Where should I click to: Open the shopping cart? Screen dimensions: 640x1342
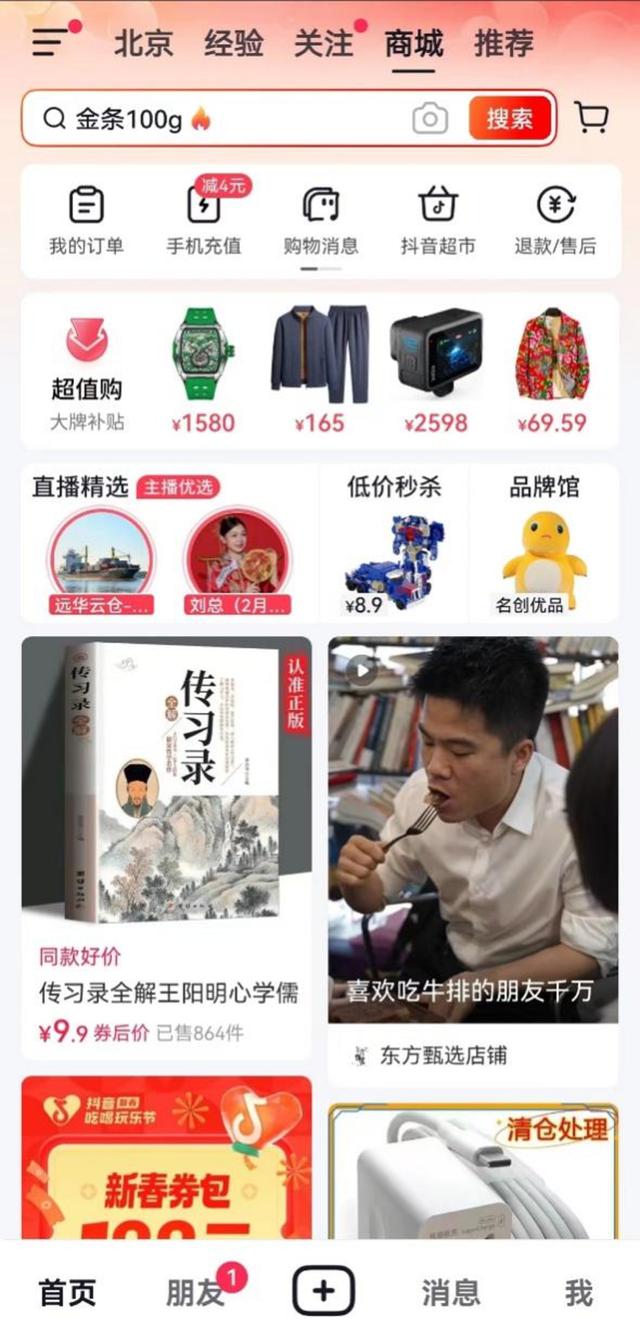pyautogui.click(x=592, y=118)
